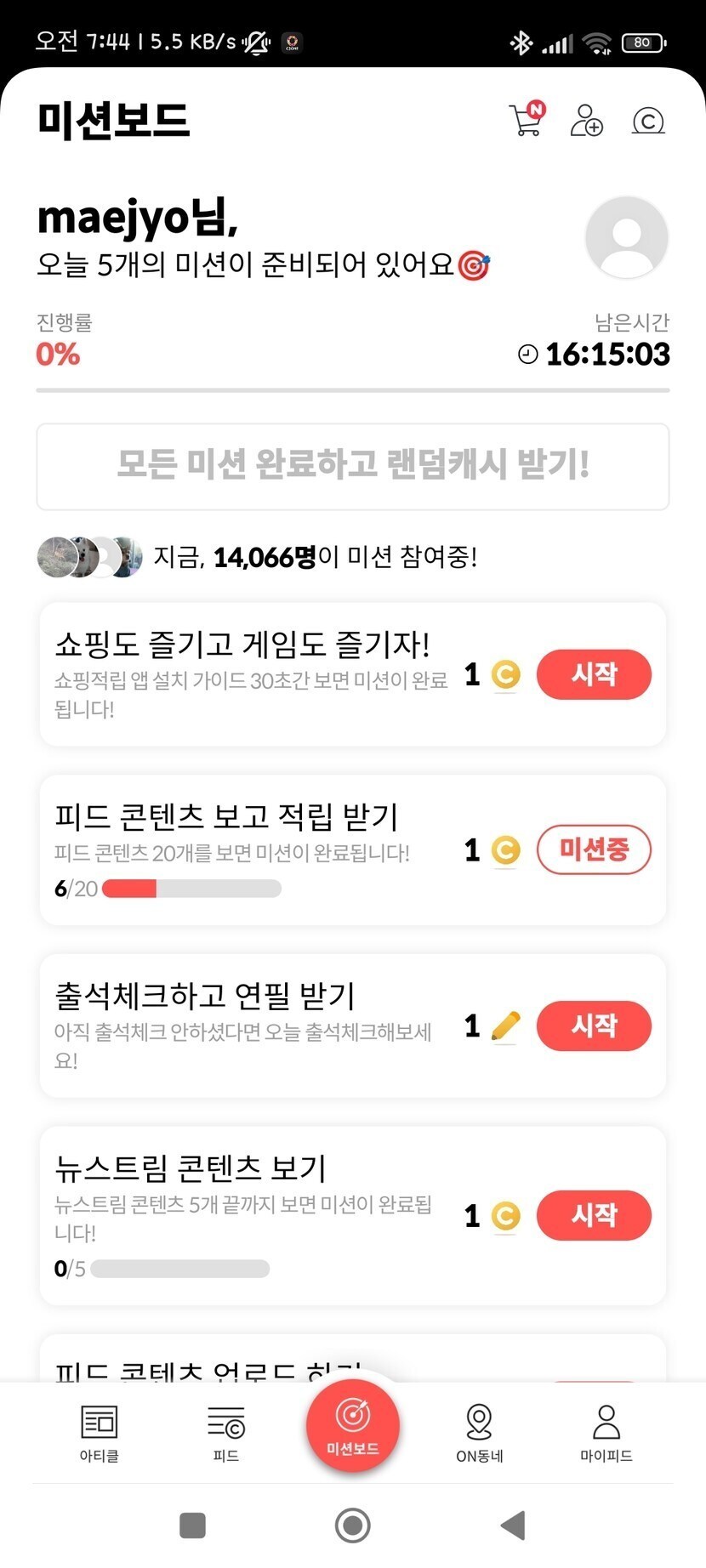
Task: Open the profile avatar picture
Action: 627,237
